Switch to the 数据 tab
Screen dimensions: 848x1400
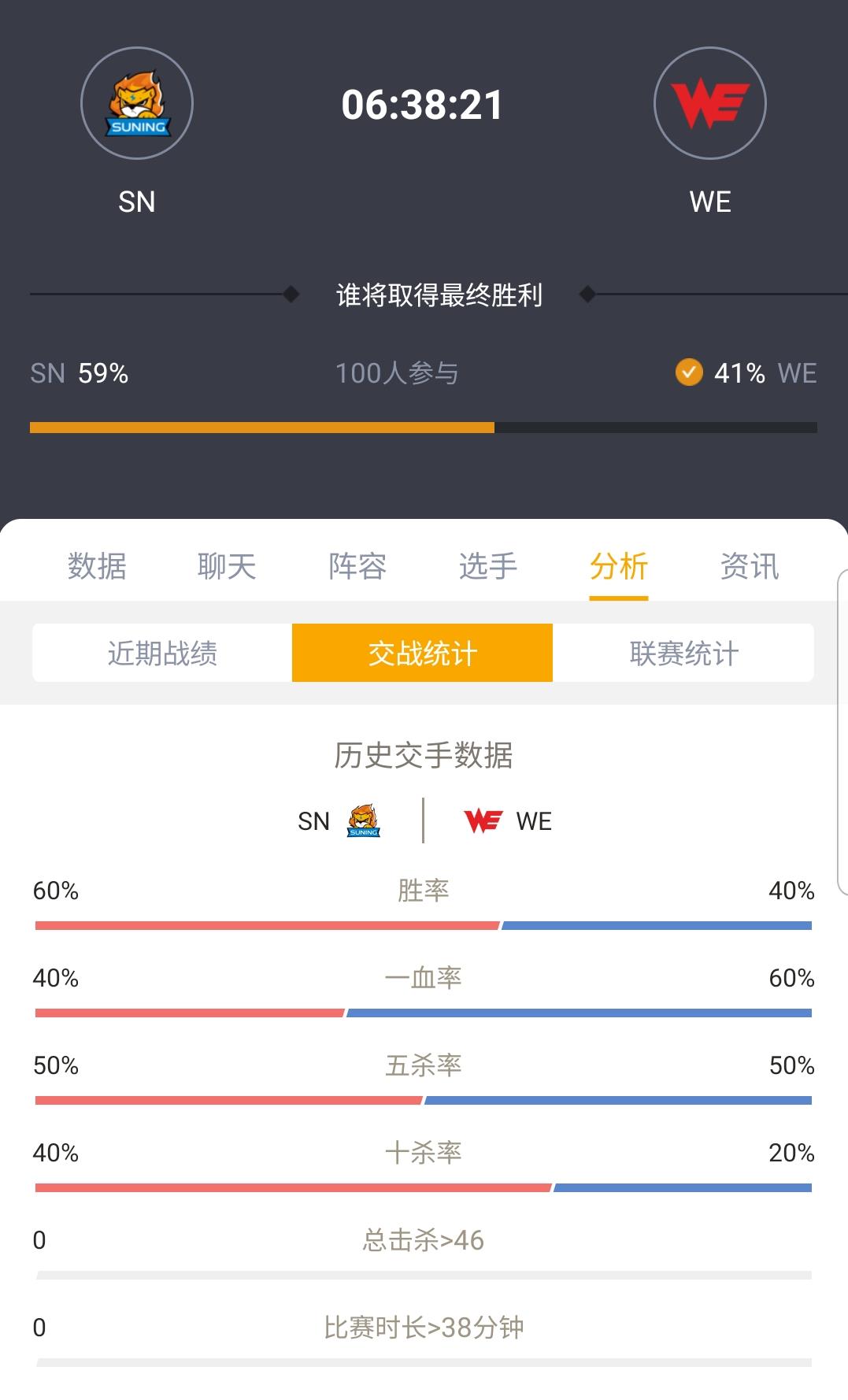(97, 566)
